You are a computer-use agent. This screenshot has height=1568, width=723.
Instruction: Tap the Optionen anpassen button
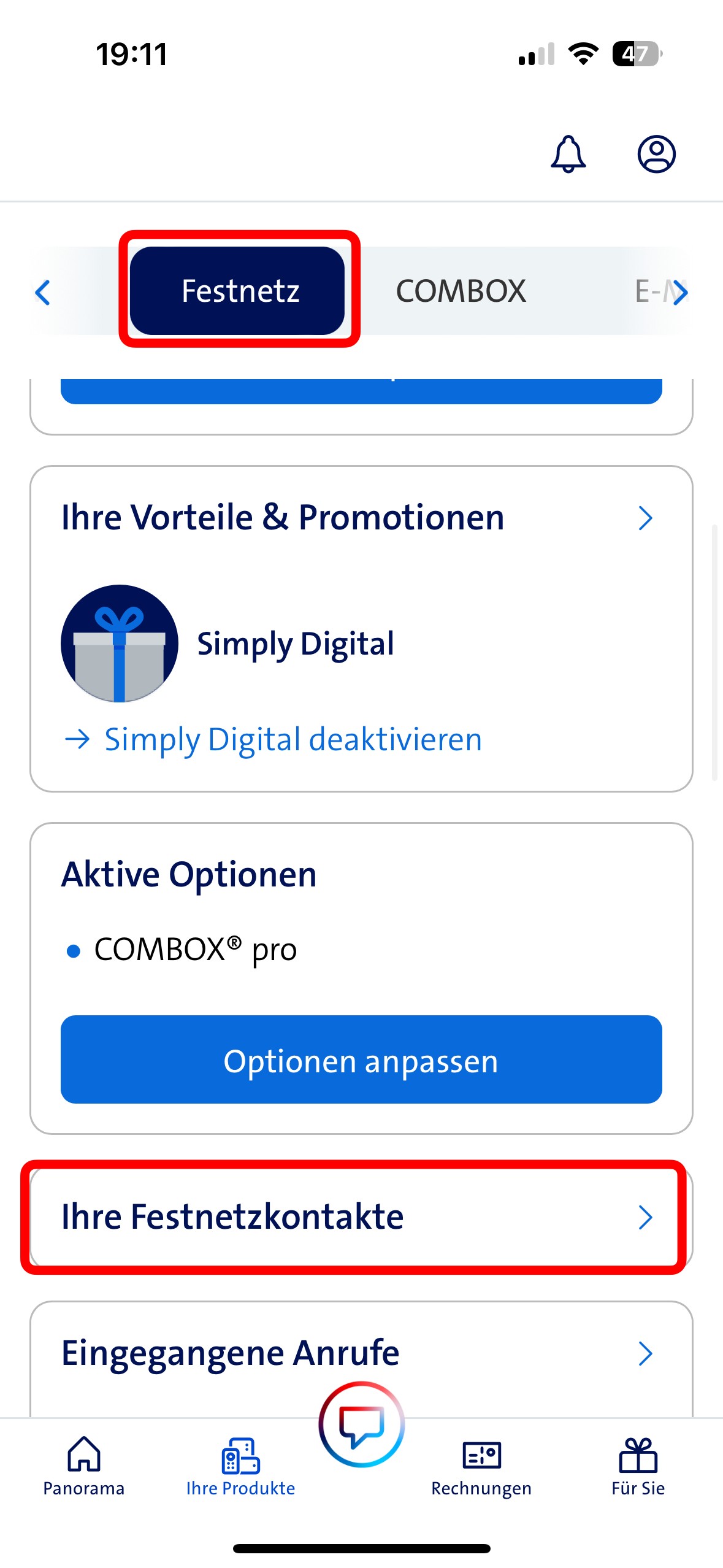point(361,1060)
